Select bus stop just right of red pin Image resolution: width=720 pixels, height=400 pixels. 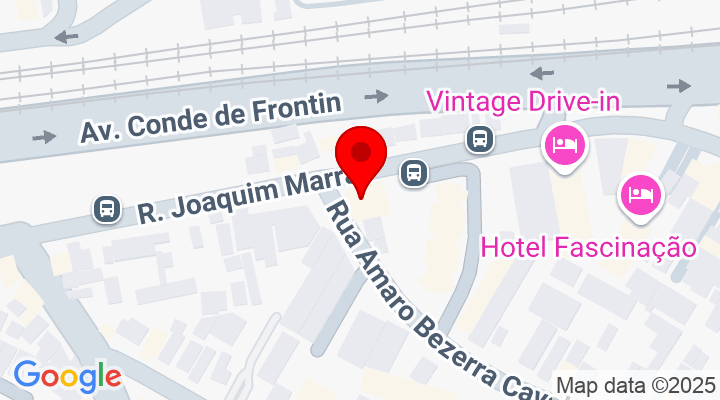pyautogui.click(x=413, y=173)
